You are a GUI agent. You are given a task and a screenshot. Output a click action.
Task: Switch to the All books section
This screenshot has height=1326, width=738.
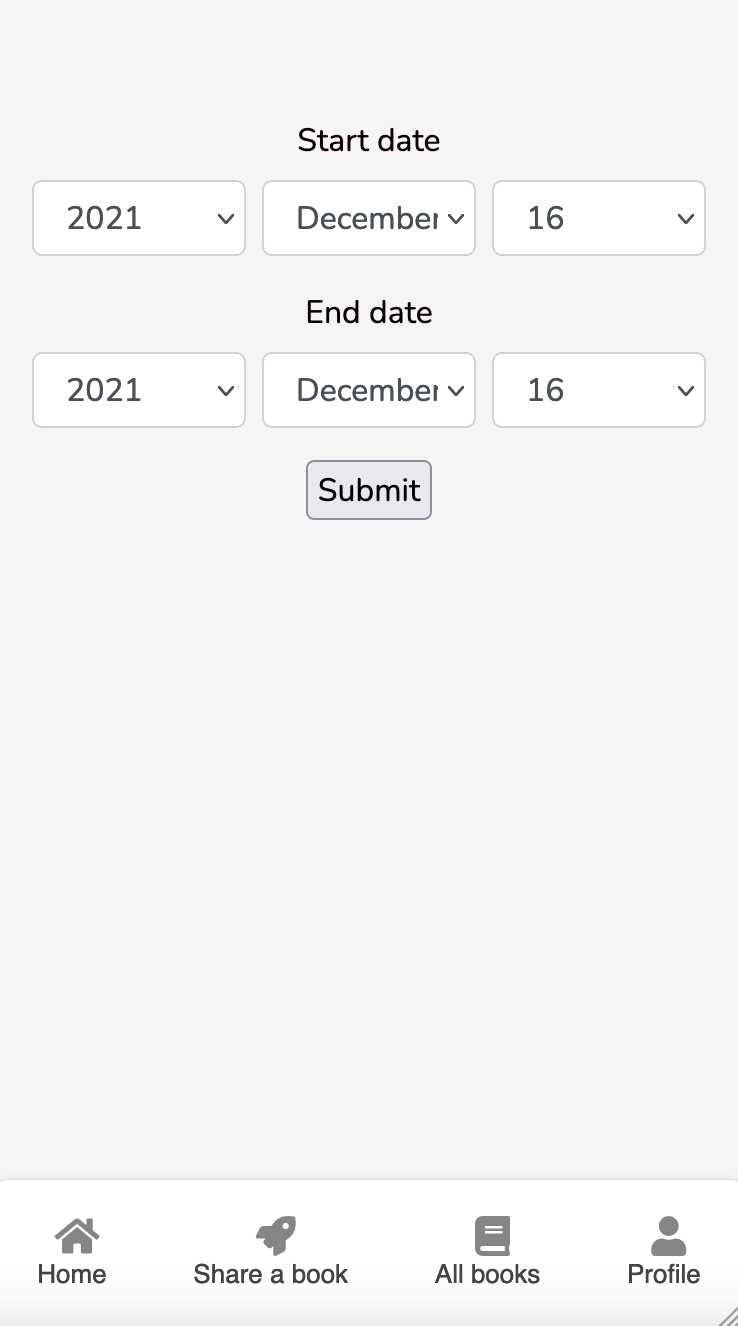pyautogui.click(x=488, y=1274)
